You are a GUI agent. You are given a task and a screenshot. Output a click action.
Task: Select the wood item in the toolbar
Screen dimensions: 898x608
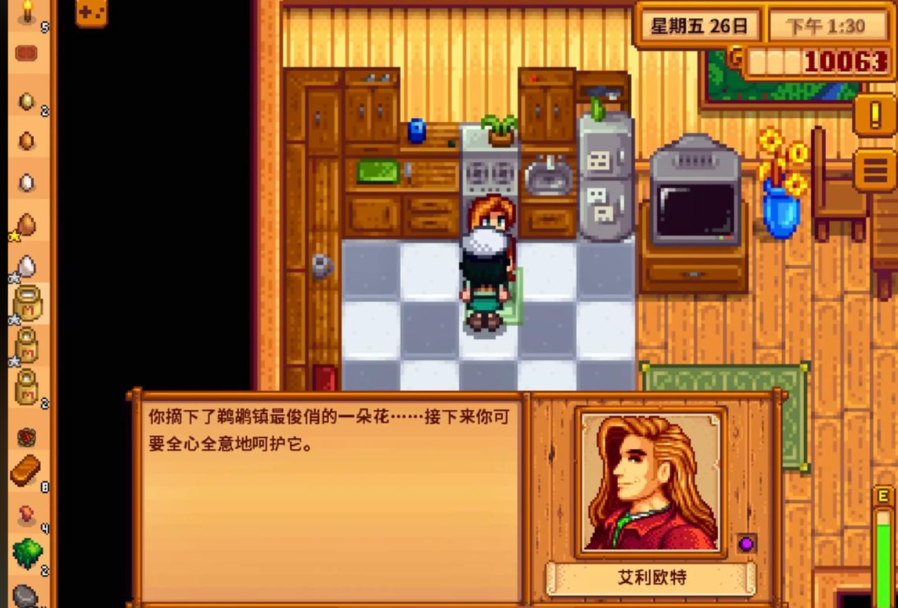click(26, 470)
